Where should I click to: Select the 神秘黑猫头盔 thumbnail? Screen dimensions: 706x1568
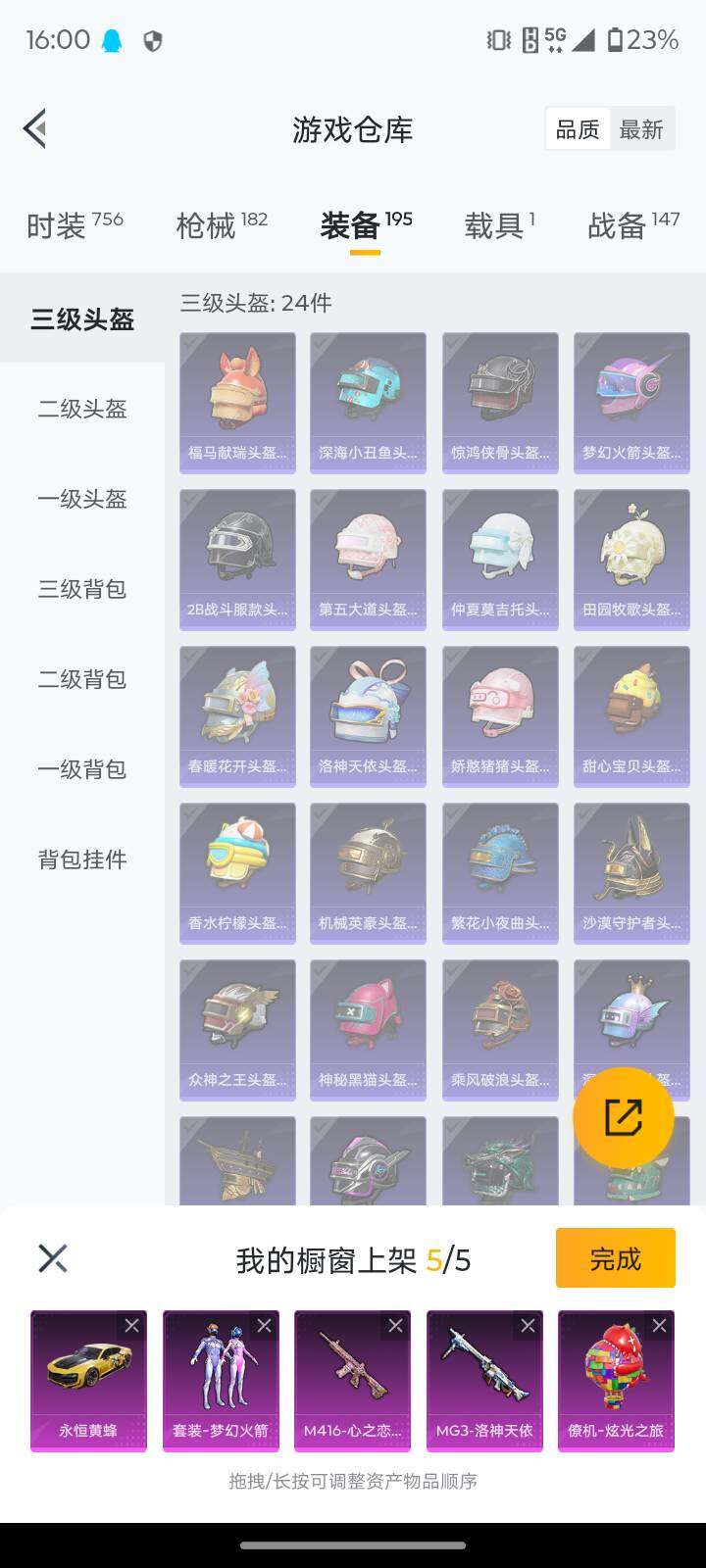(x=368, y=1029)
